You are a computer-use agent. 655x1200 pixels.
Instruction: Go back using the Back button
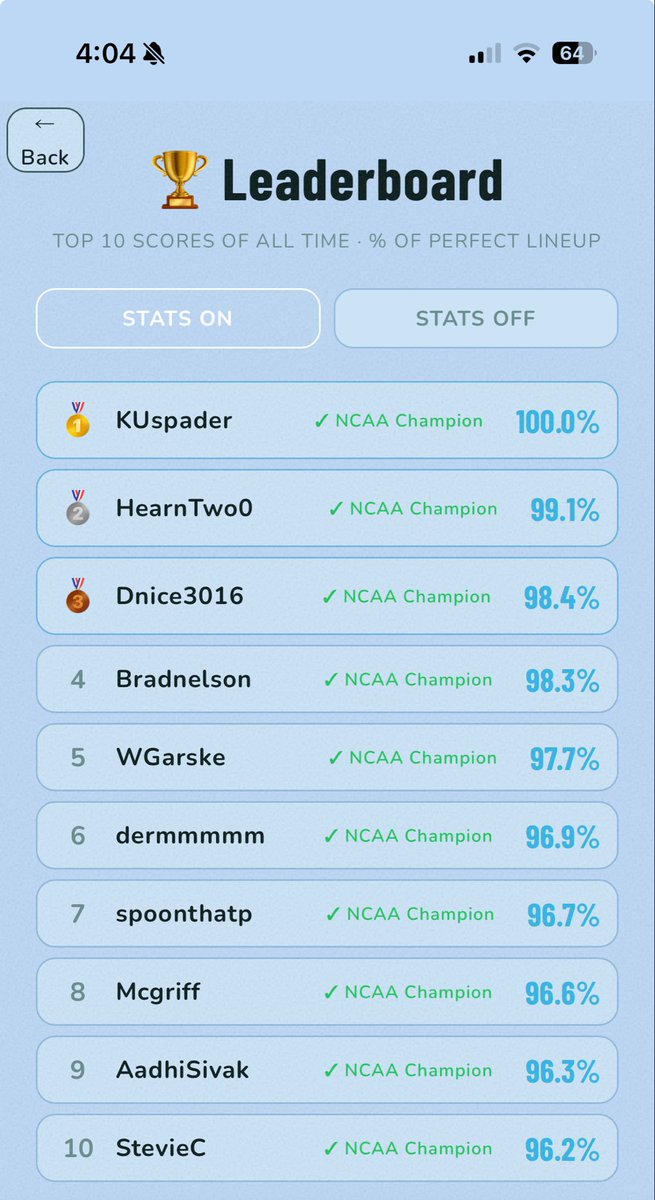(x=45, y=140)
